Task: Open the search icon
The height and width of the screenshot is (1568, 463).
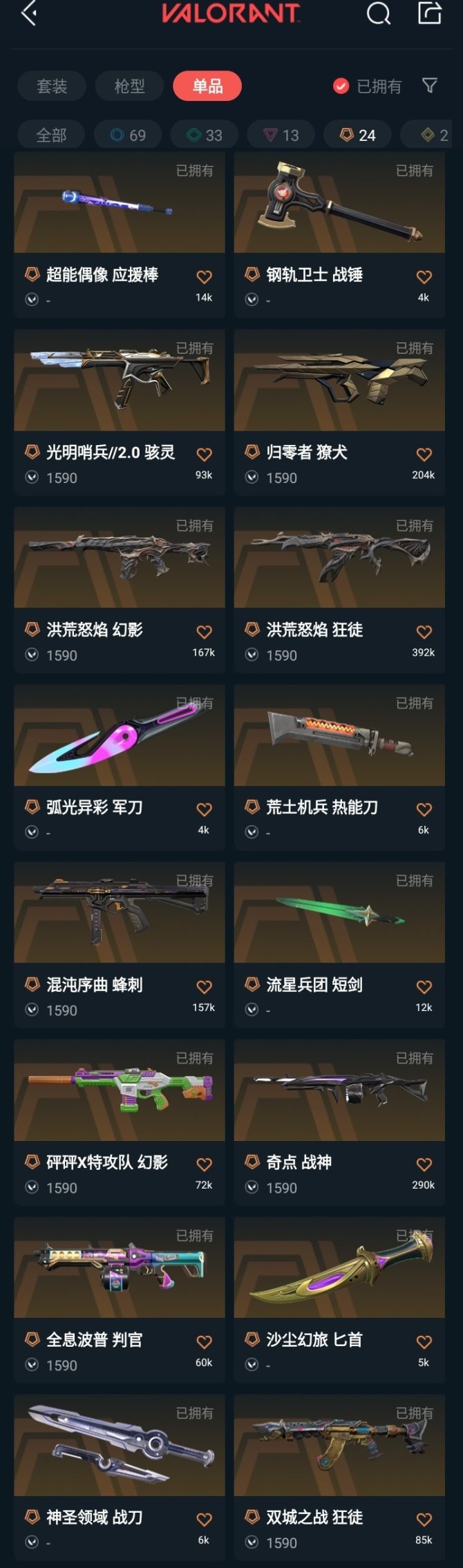Action: (378, 13)
